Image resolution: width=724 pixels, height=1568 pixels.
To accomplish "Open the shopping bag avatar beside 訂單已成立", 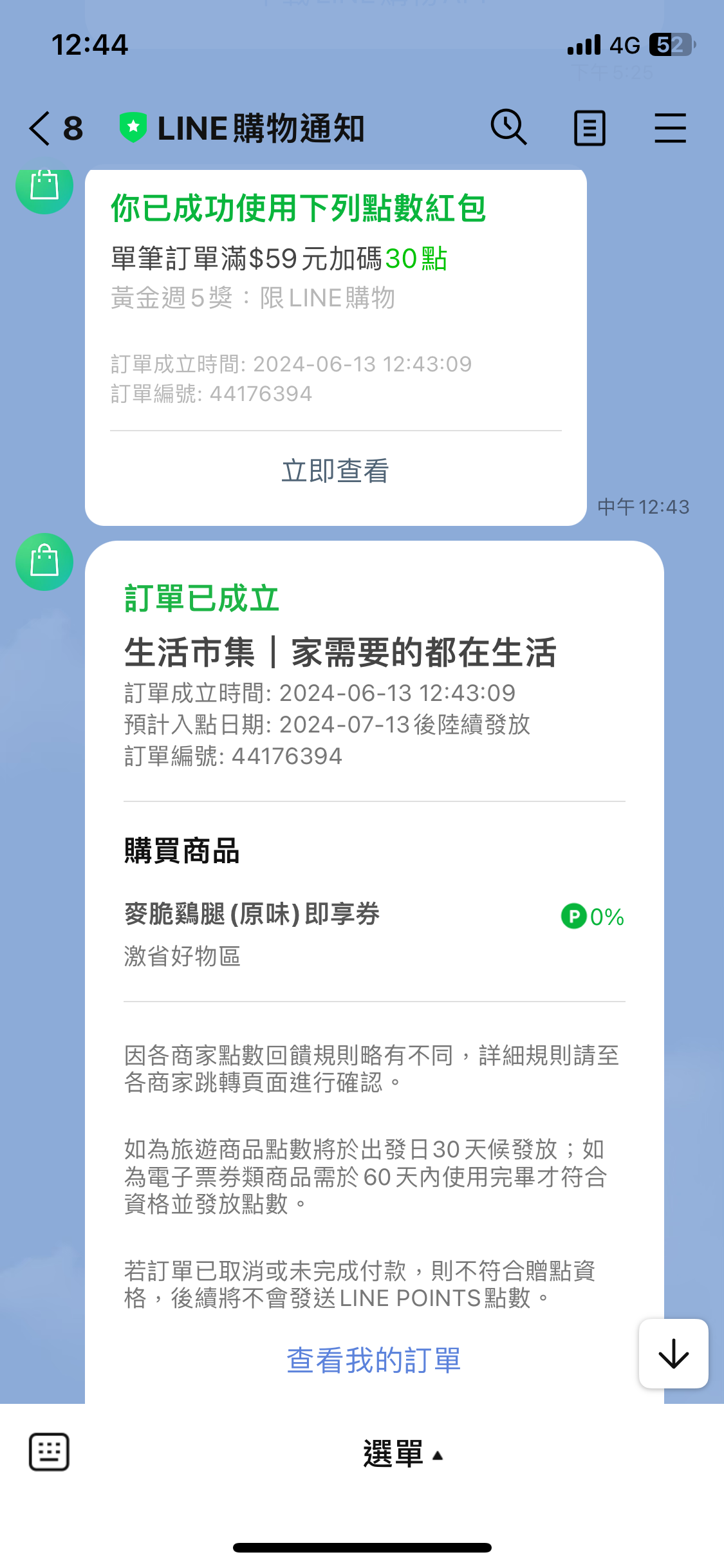I will point(44,562).
